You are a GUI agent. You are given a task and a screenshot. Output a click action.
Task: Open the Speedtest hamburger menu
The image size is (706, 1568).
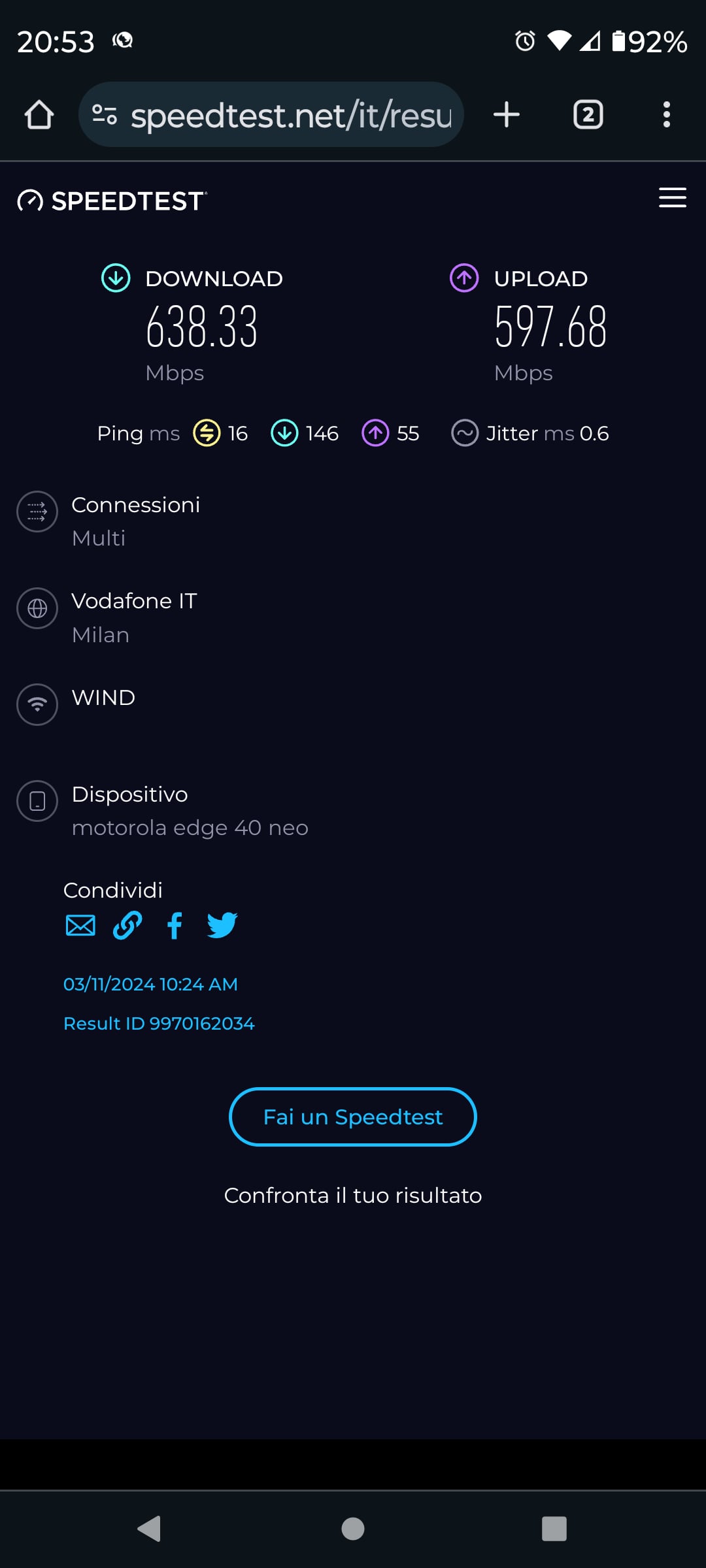pos(672,197)
